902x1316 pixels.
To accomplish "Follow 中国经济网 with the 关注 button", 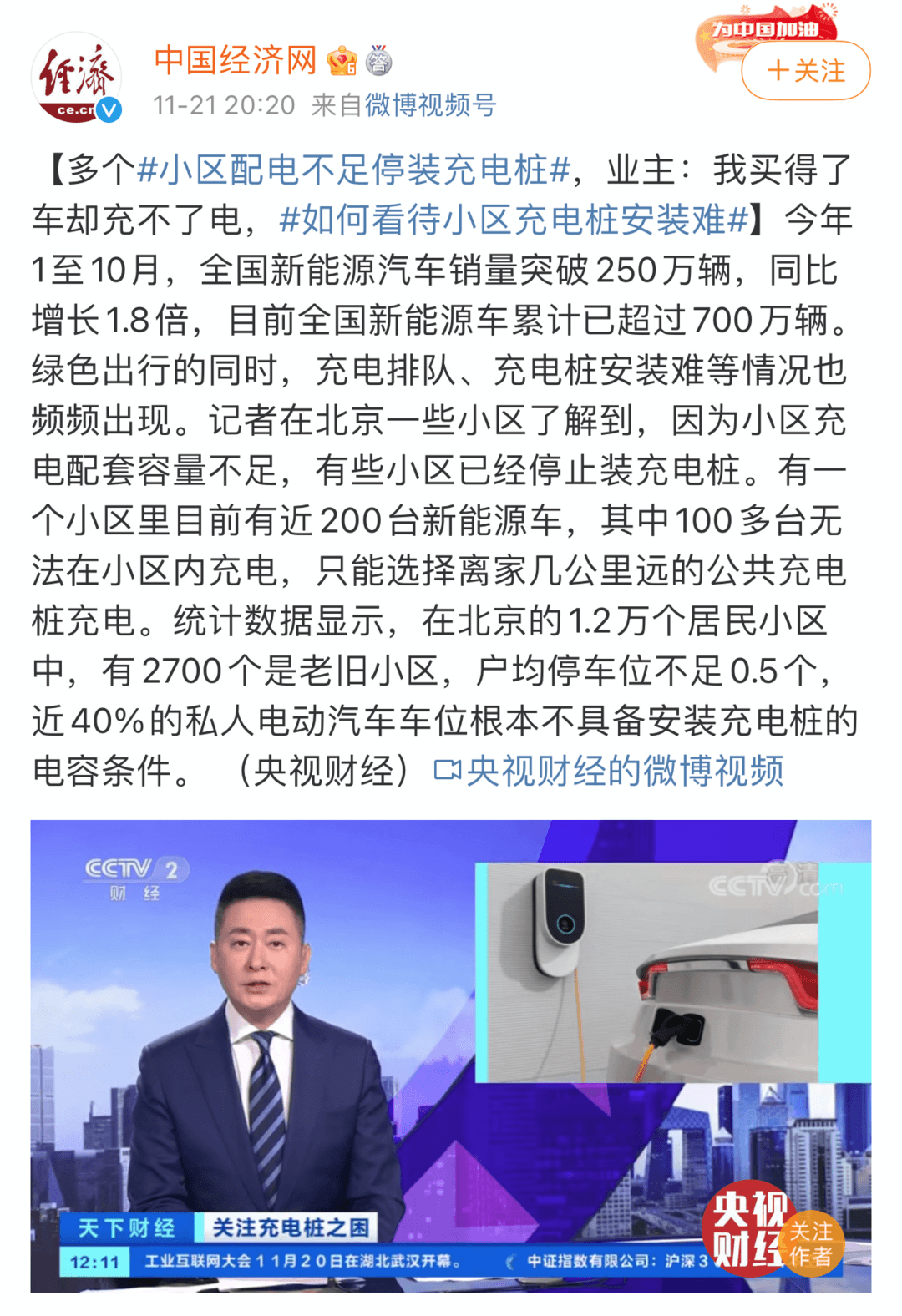I will [805, 71].
